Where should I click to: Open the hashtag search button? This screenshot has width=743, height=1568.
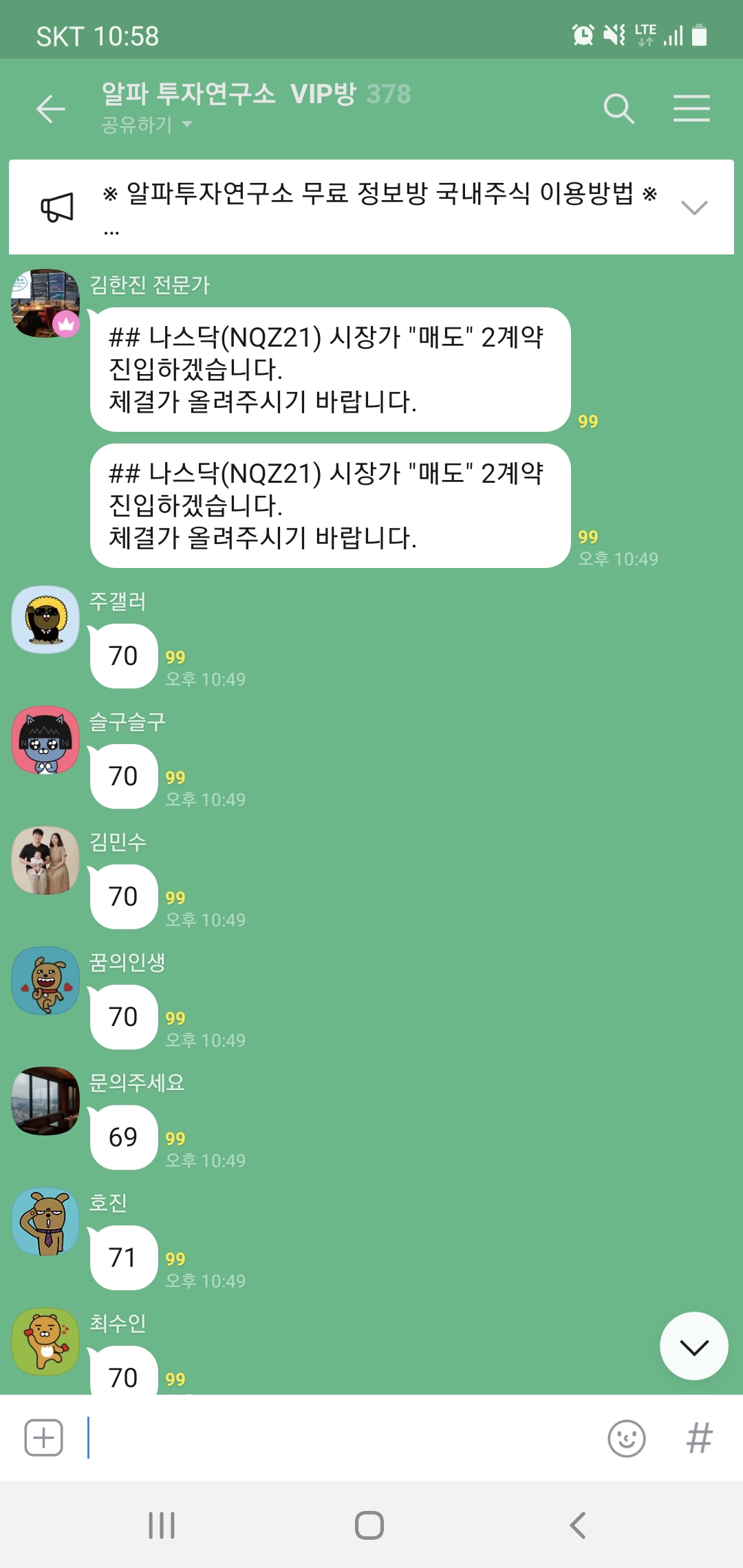pos(699,1438)
